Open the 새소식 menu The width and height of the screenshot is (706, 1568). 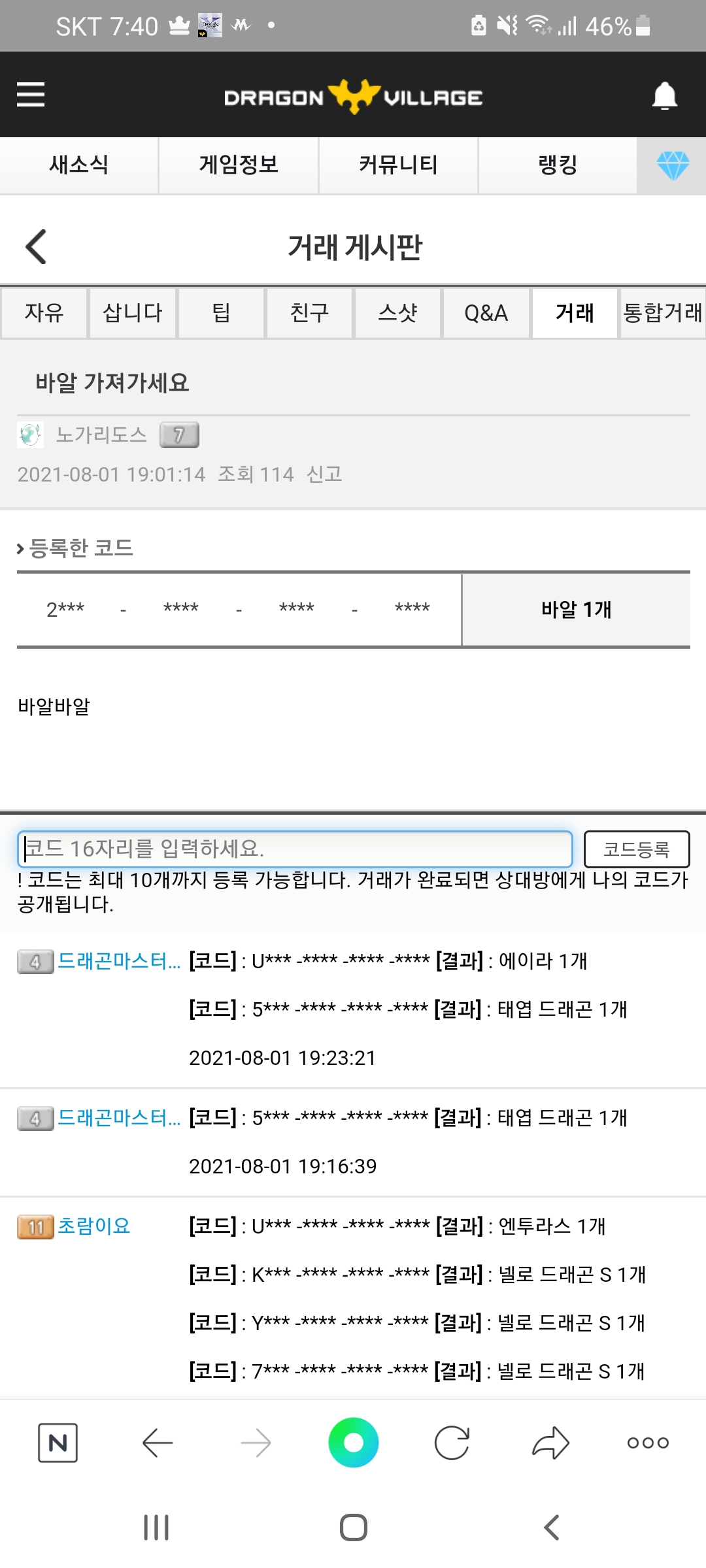click(x=79, y=165)
